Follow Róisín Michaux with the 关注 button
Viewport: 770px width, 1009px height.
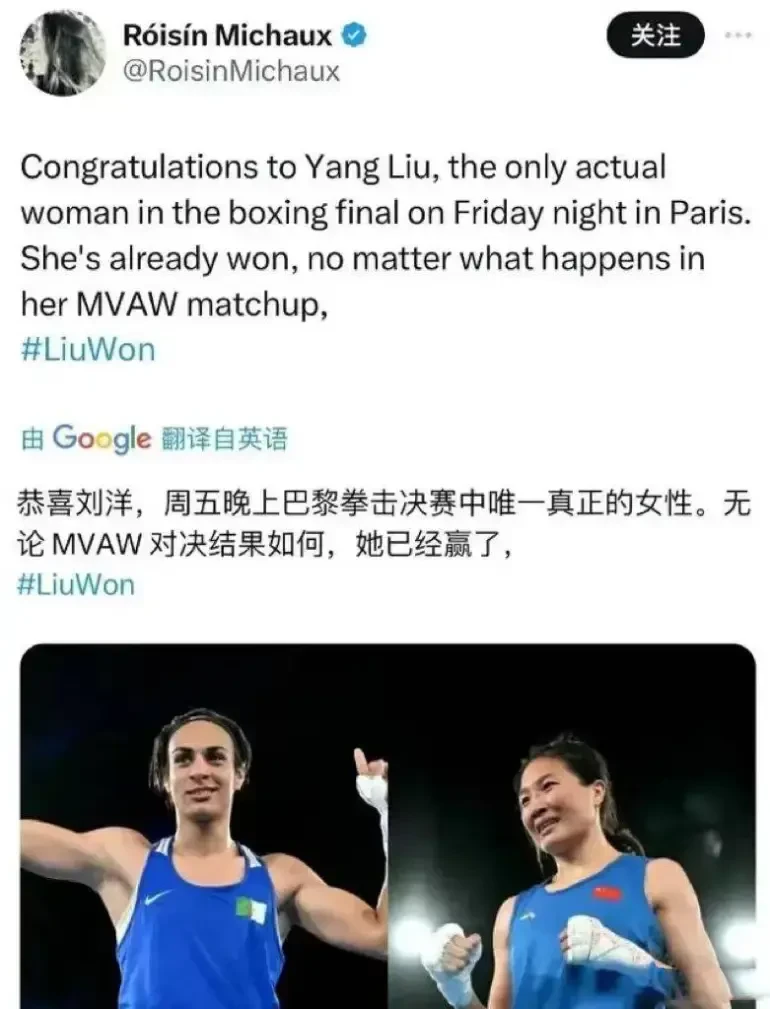click(655, 36)
